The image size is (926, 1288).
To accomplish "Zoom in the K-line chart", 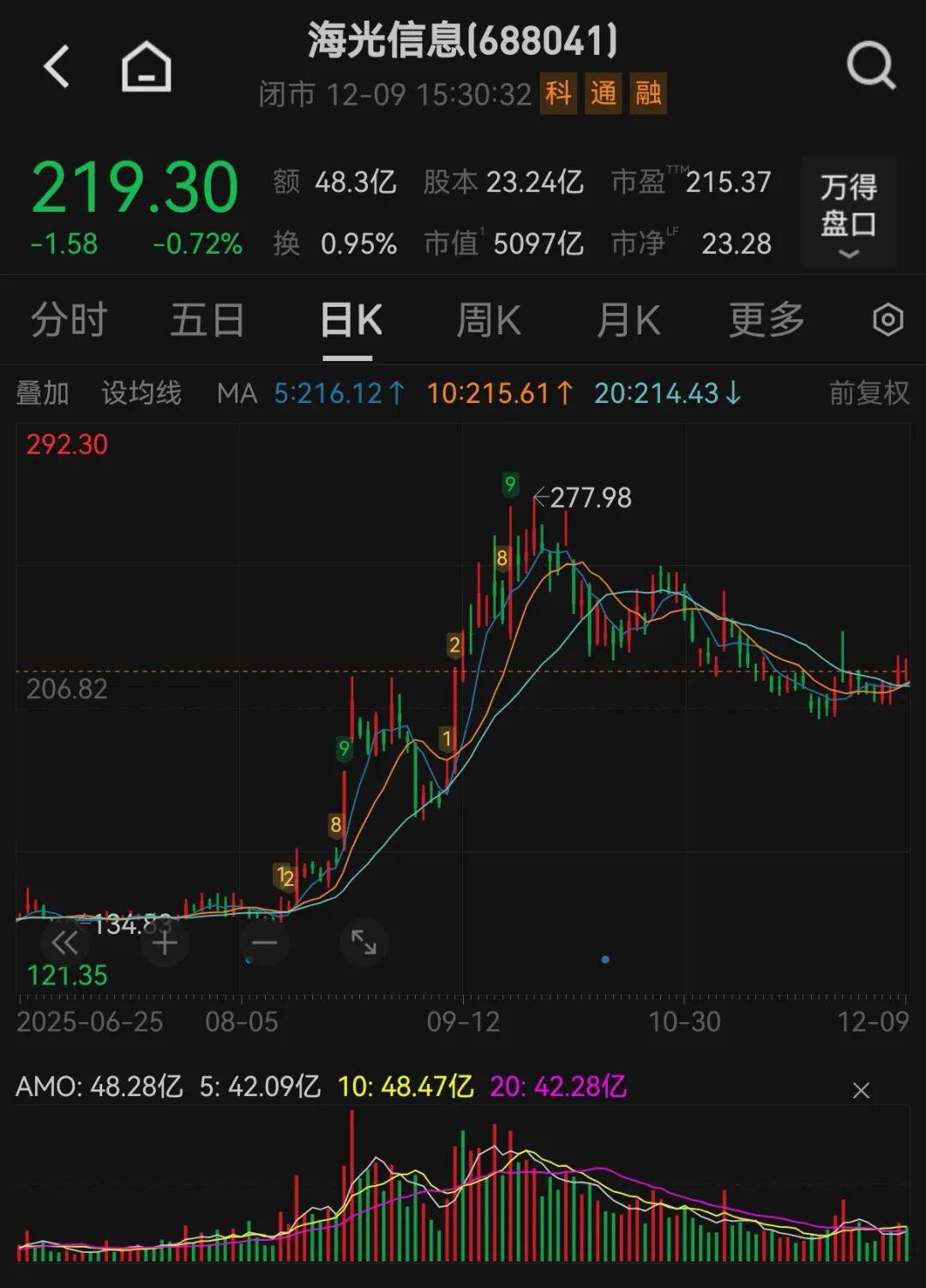I will (165, 943).
